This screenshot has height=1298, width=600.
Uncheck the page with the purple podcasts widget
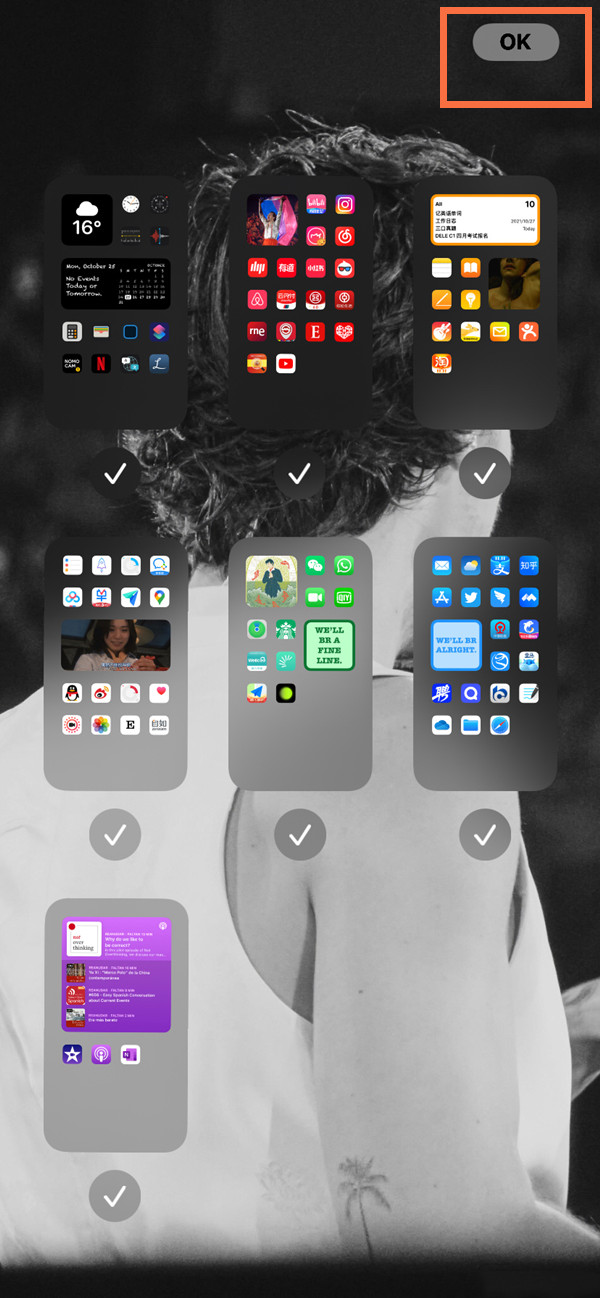(115, 1195)
